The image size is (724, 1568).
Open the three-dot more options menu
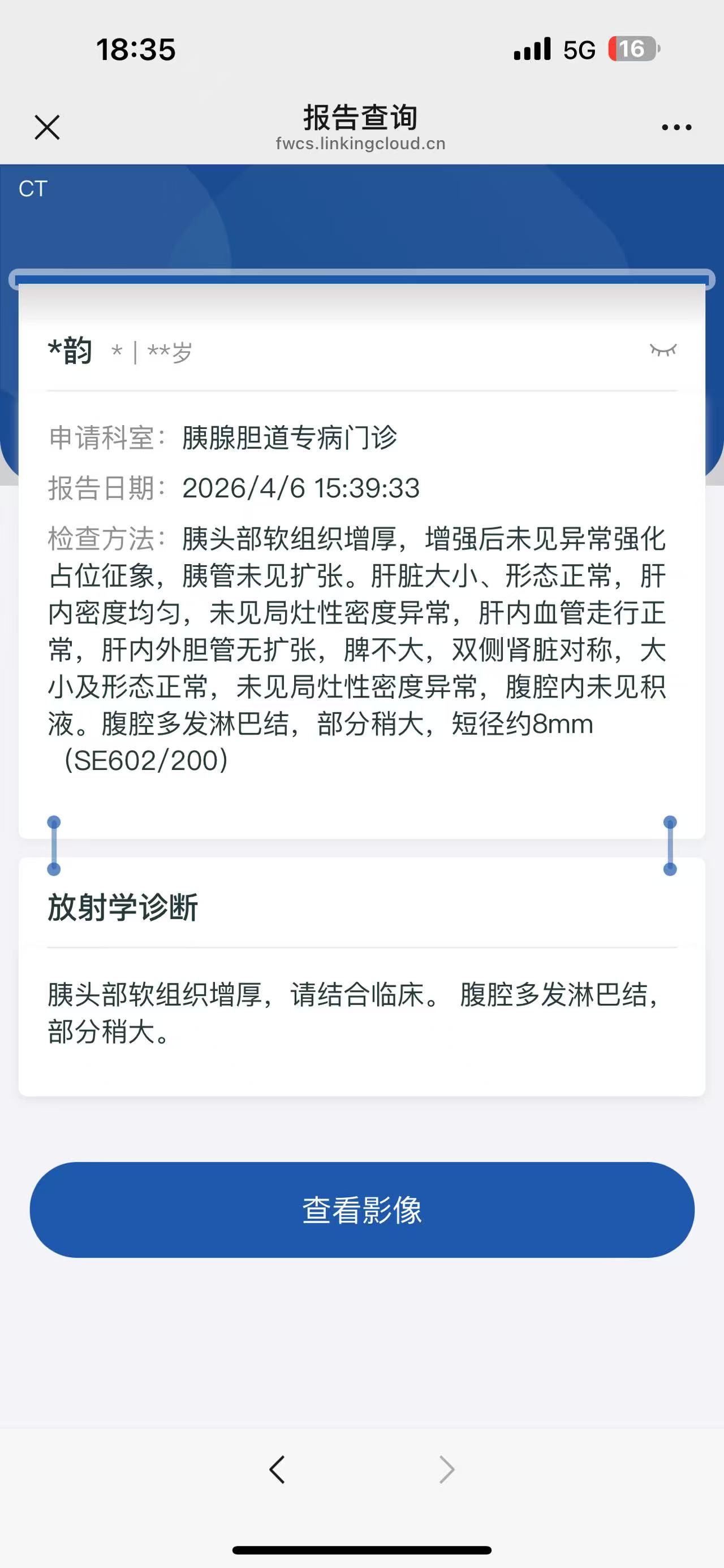pyautogui.click(x=676, y=127)
